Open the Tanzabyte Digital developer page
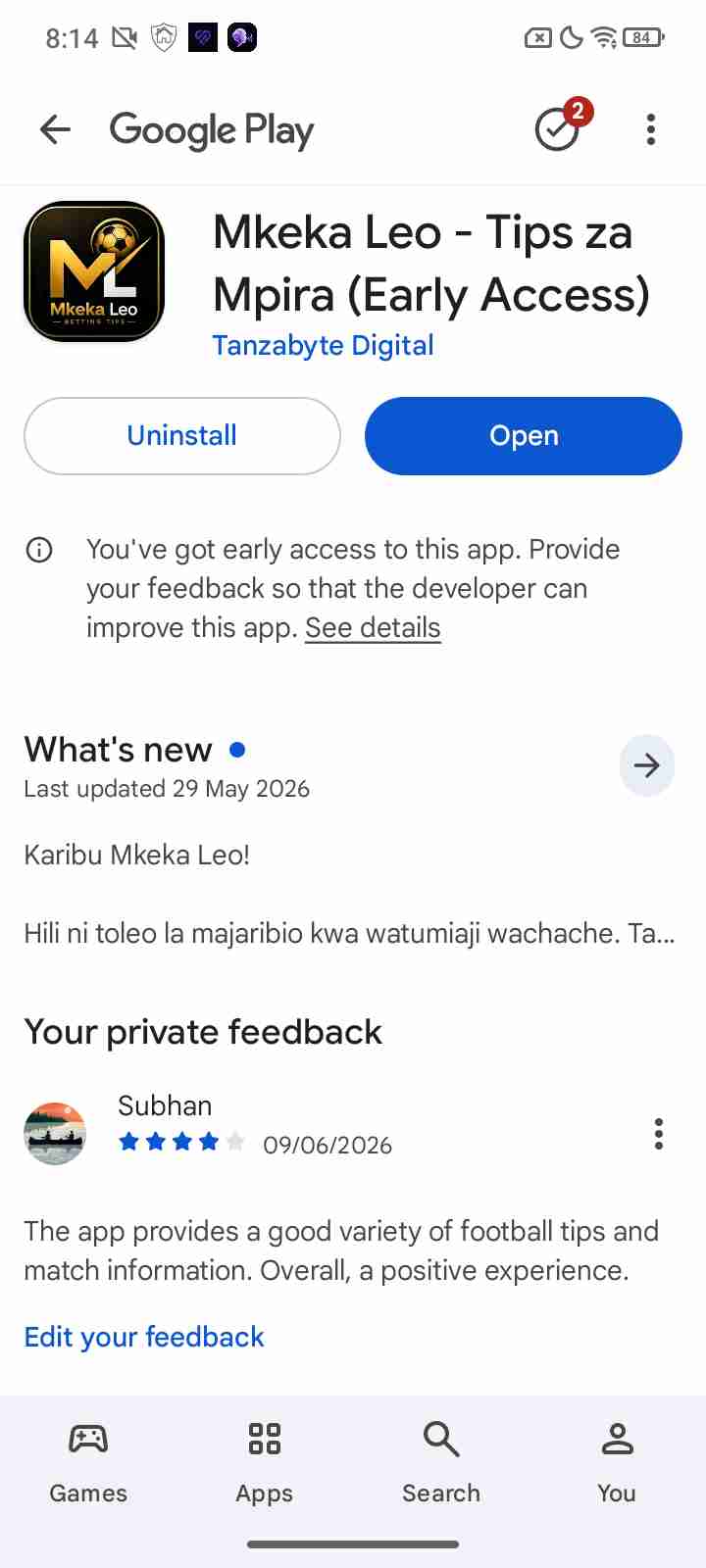Image resolution: width=706 pixels, height=1568 pixels. click(x=323, y=345)
